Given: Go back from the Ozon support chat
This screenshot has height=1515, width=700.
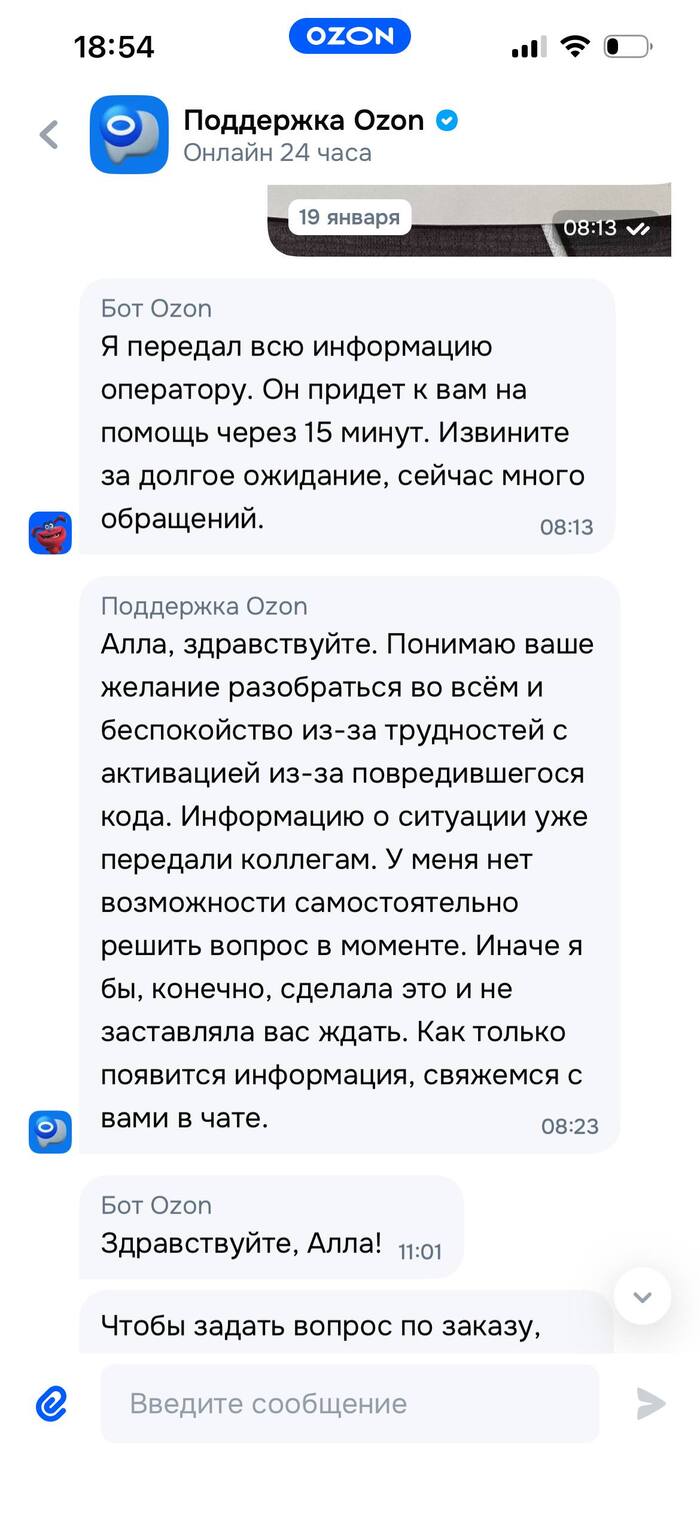Looking at the screenshot, I should 49,135.
